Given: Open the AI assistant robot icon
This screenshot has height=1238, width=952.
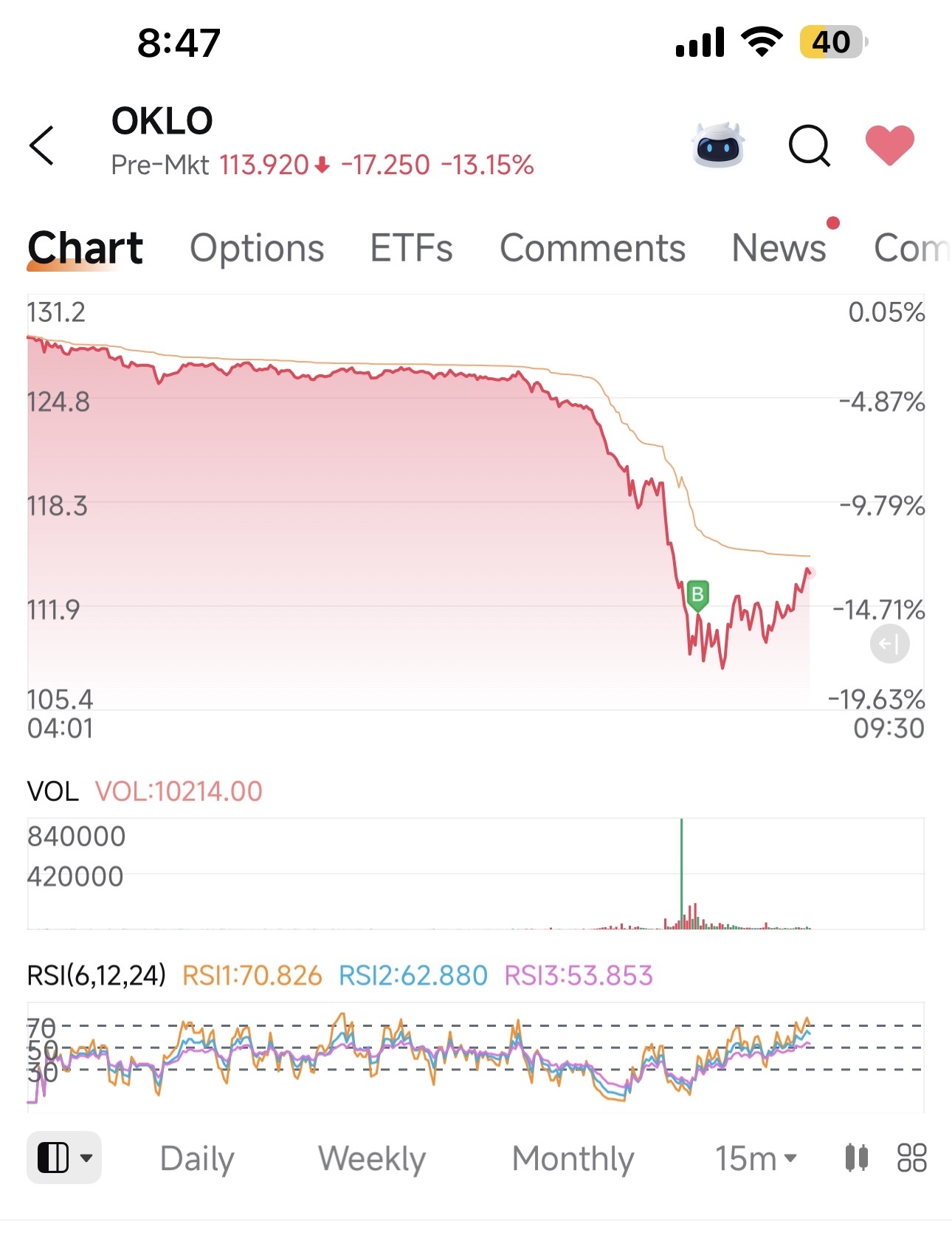Looking at the screenshot, I should [720, 147].
